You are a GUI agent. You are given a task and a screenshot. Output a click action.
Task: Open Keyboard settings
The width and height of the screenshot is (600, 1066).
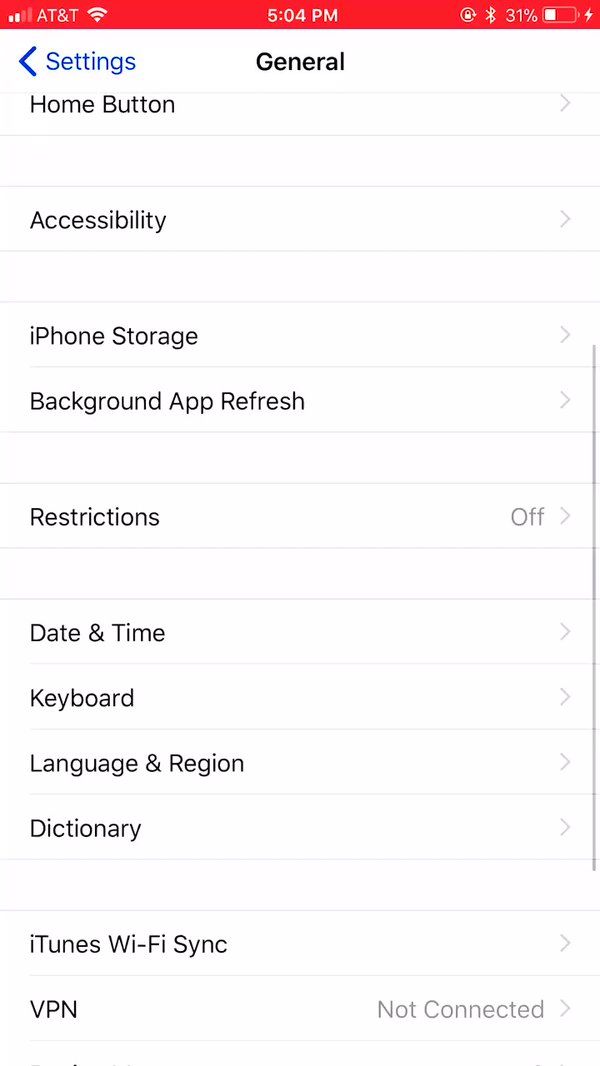[300, 698]
